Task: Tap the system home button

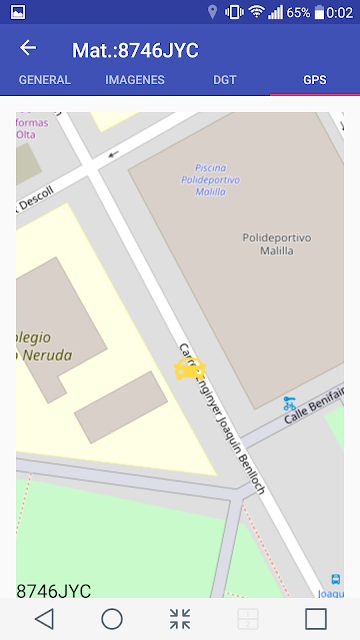Action: (112, 619)
